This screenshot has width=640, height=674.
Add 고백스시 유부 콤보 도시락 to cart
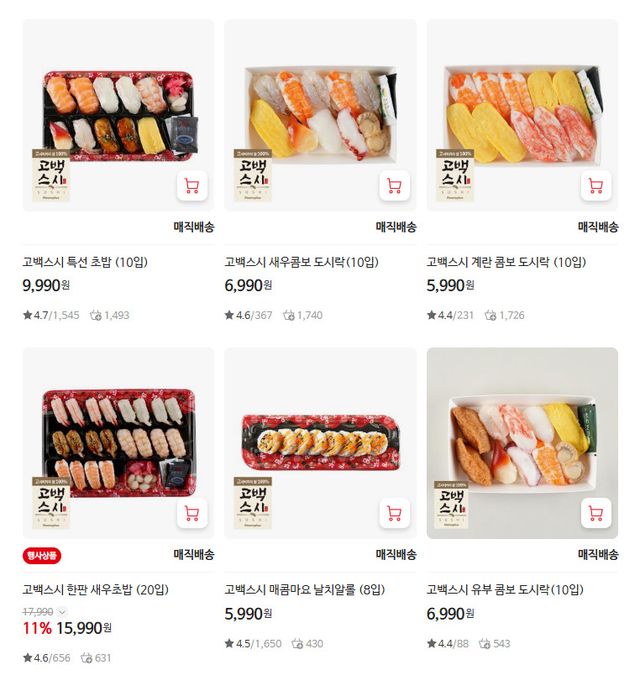coord(596,514)
